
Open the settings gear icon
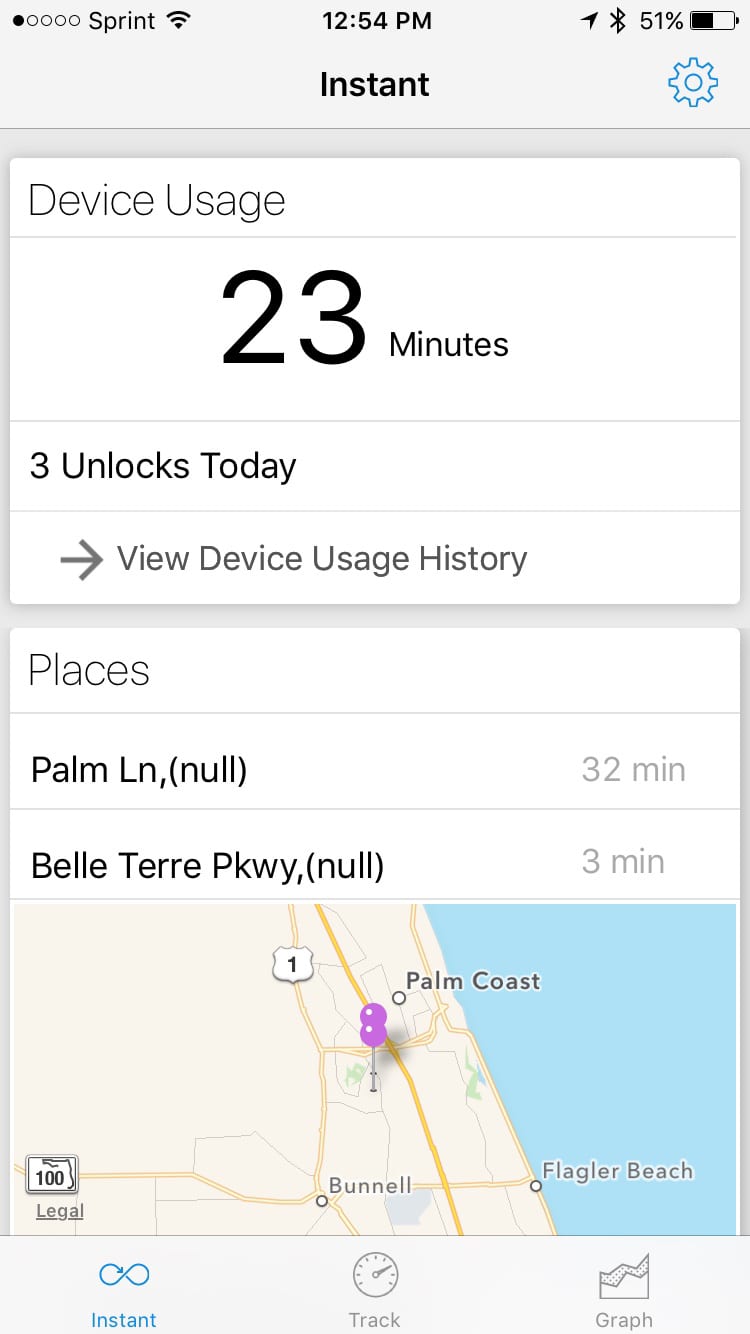(693, 83)
